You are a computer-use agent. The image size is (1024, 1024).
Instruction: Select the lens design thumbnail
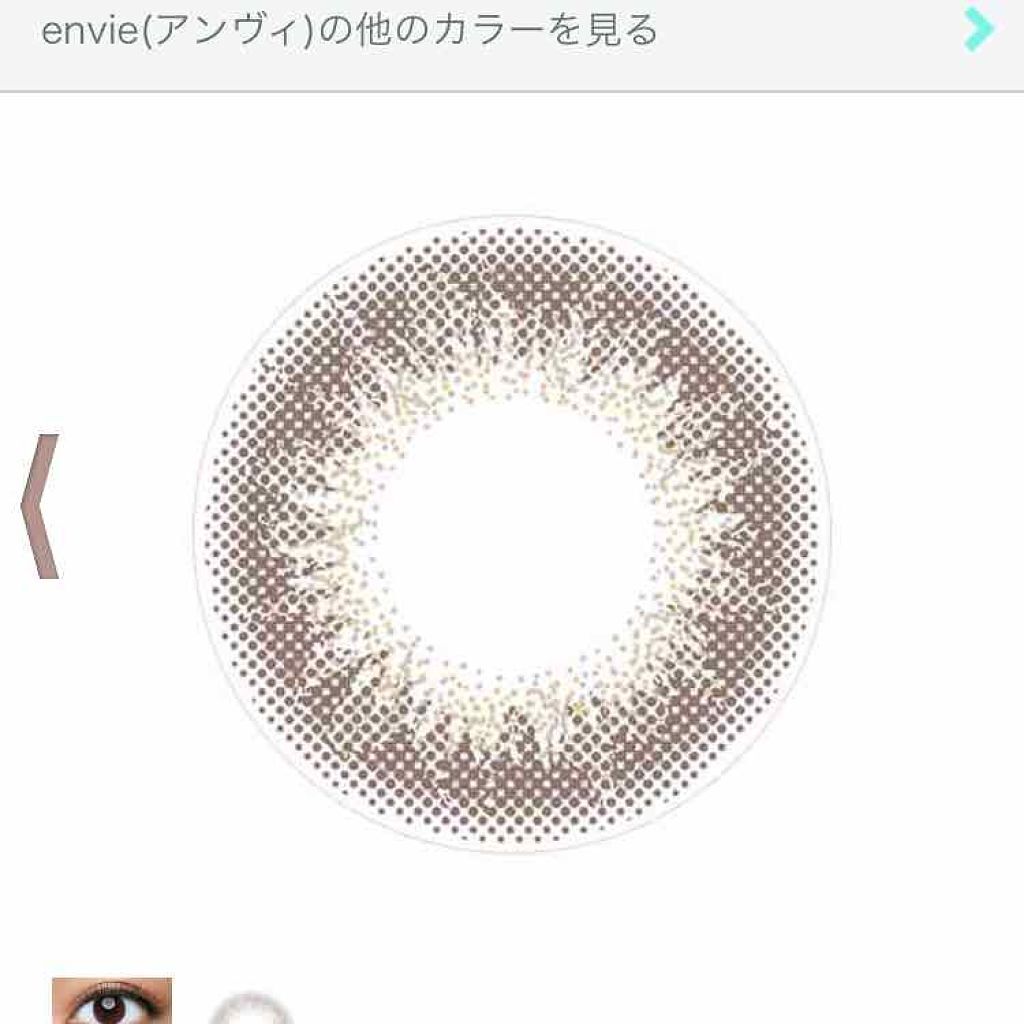click(251, 1008)
